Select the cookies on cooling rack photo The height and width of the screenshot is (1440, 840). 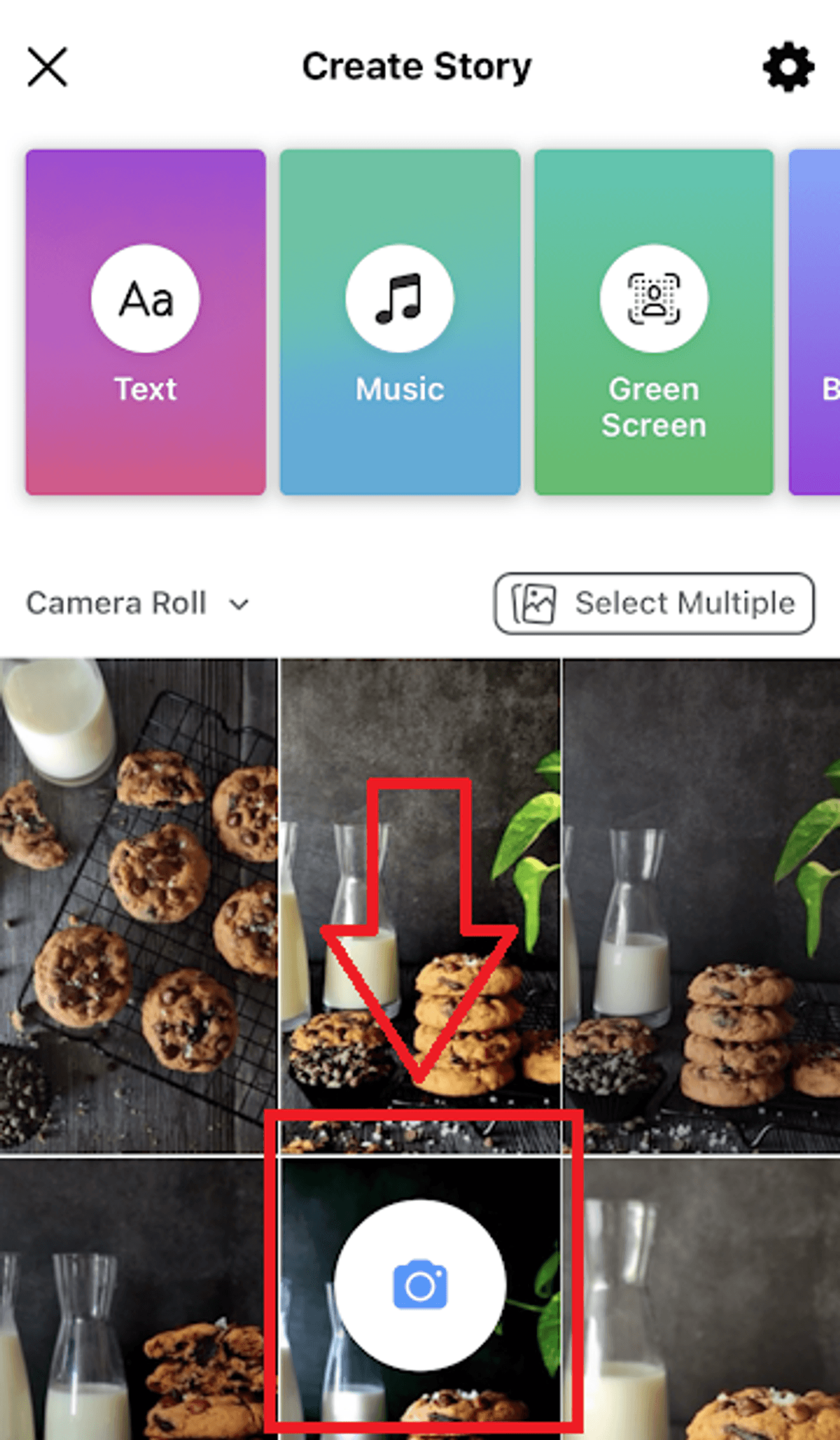pos(138,905)
